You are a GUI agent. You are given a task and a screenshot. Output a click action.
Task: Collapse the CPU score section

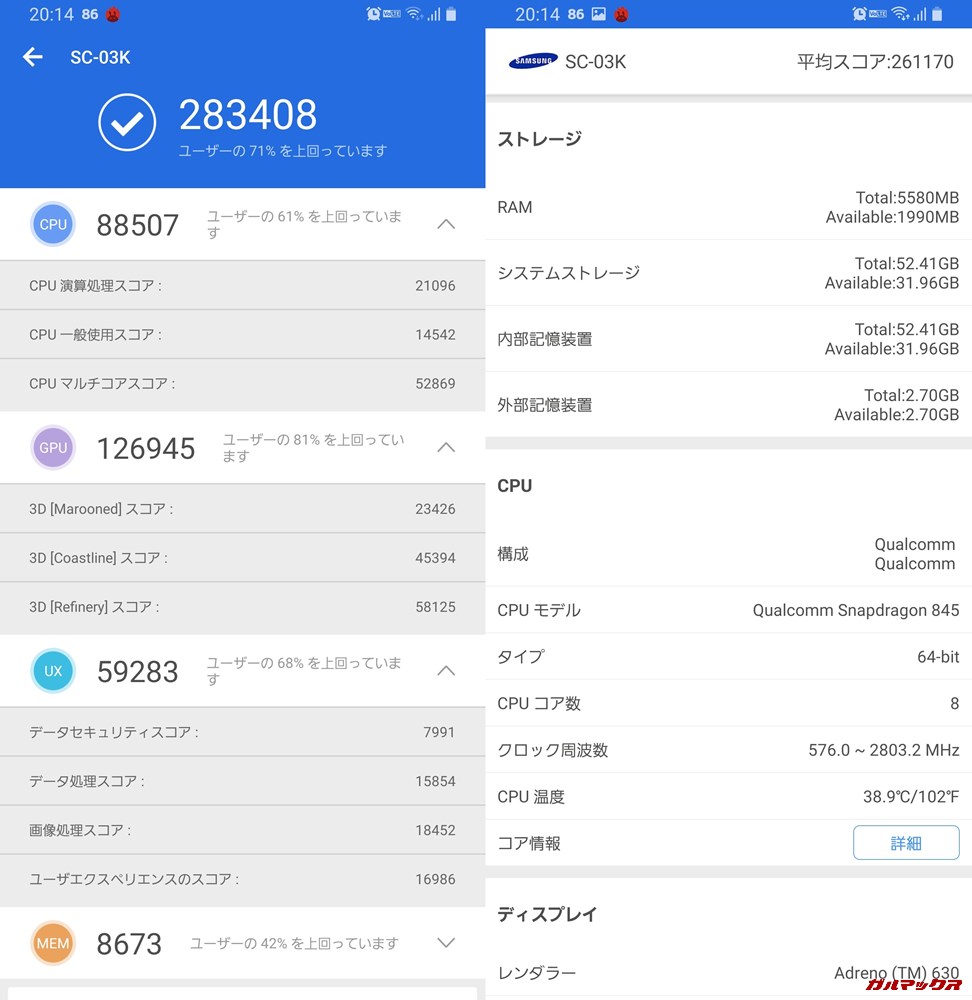(446, 224)
